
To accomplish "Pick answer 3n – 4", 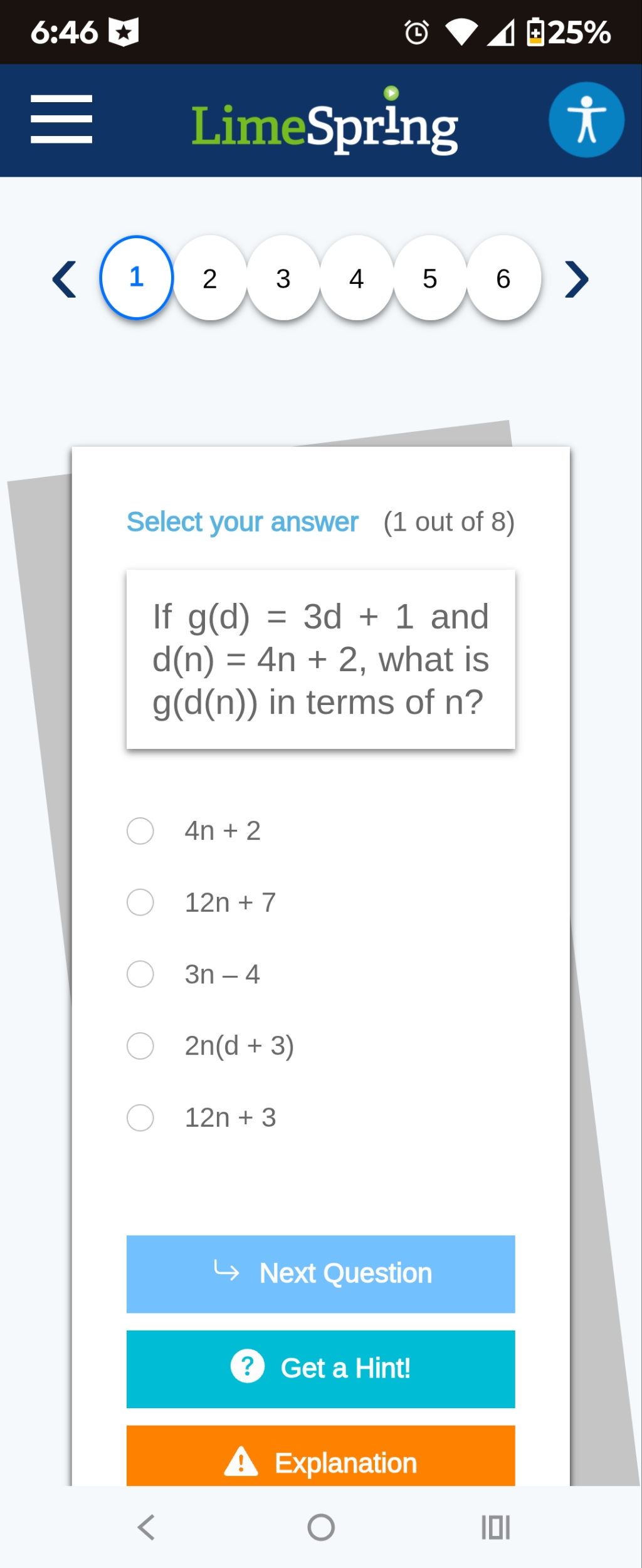I will click(140, 975).
